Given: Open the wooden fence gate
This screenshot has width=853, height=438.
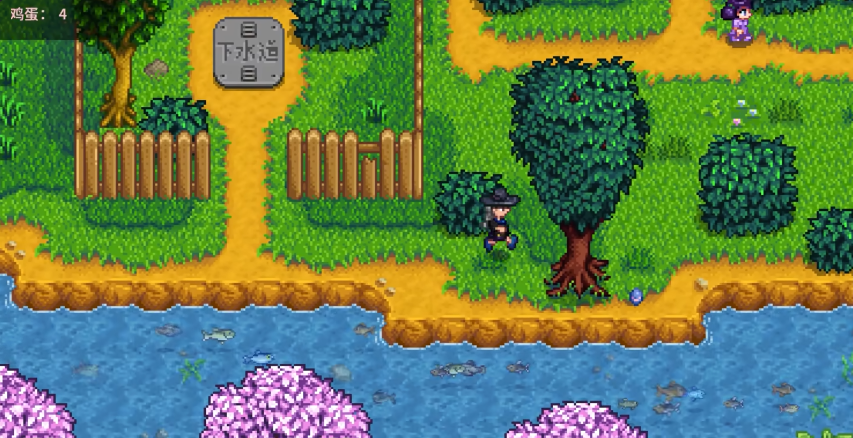Looking at the screenshot, I should coord(371,170).
